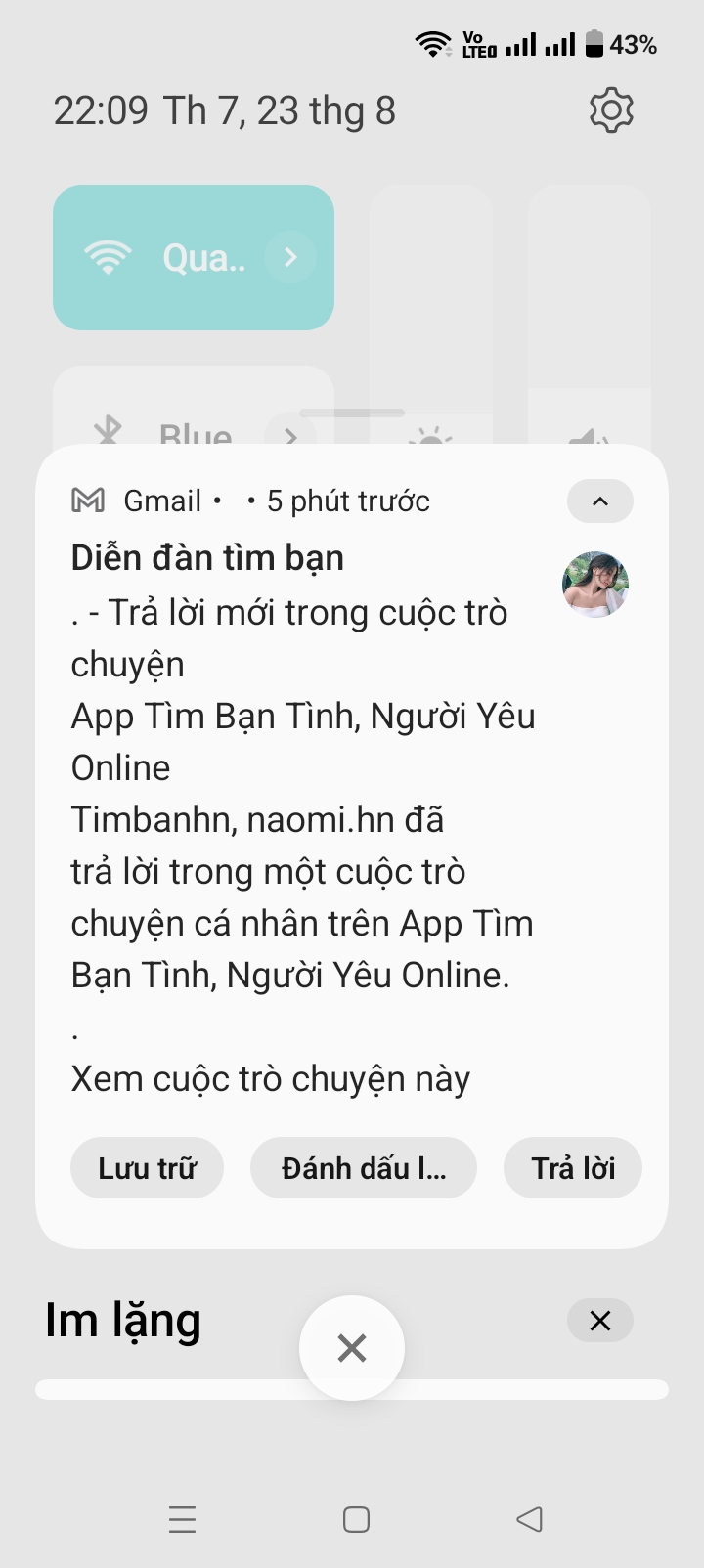Open Wi-Fi network details arrow
The image size is (704, 1568).
pos(290,257)
